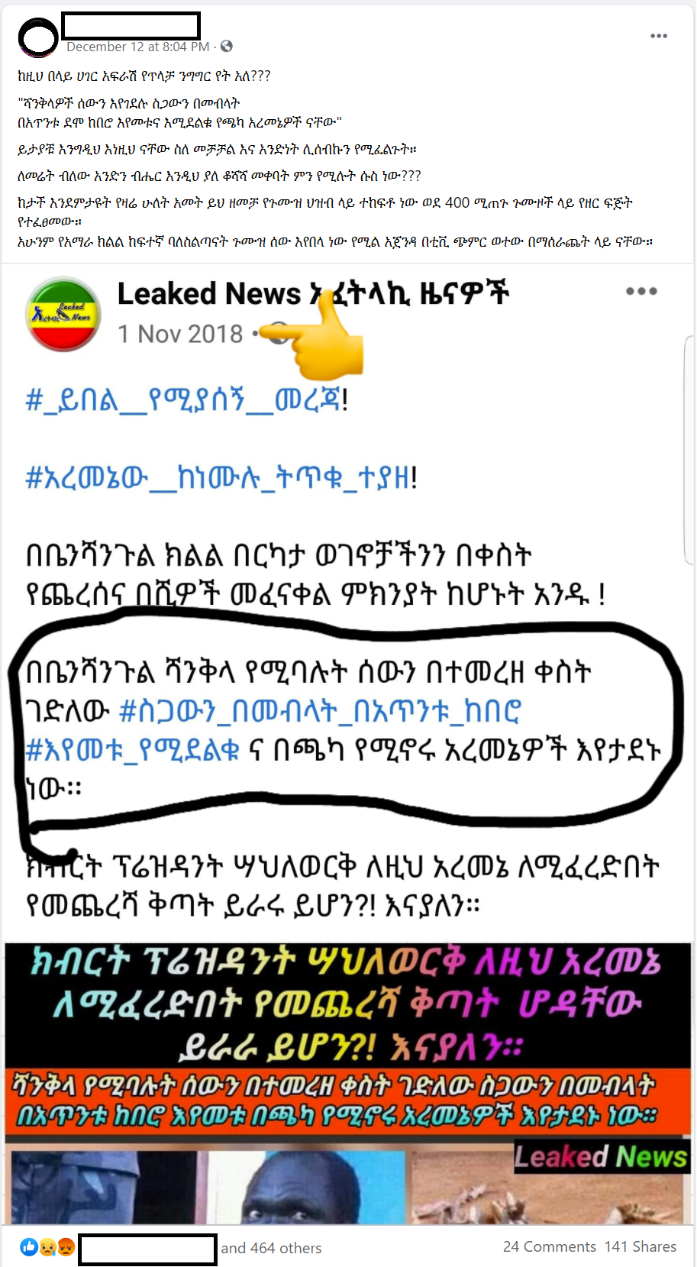
Task: Open the attached Leaked News screenshot image
Action: (347, 745)
